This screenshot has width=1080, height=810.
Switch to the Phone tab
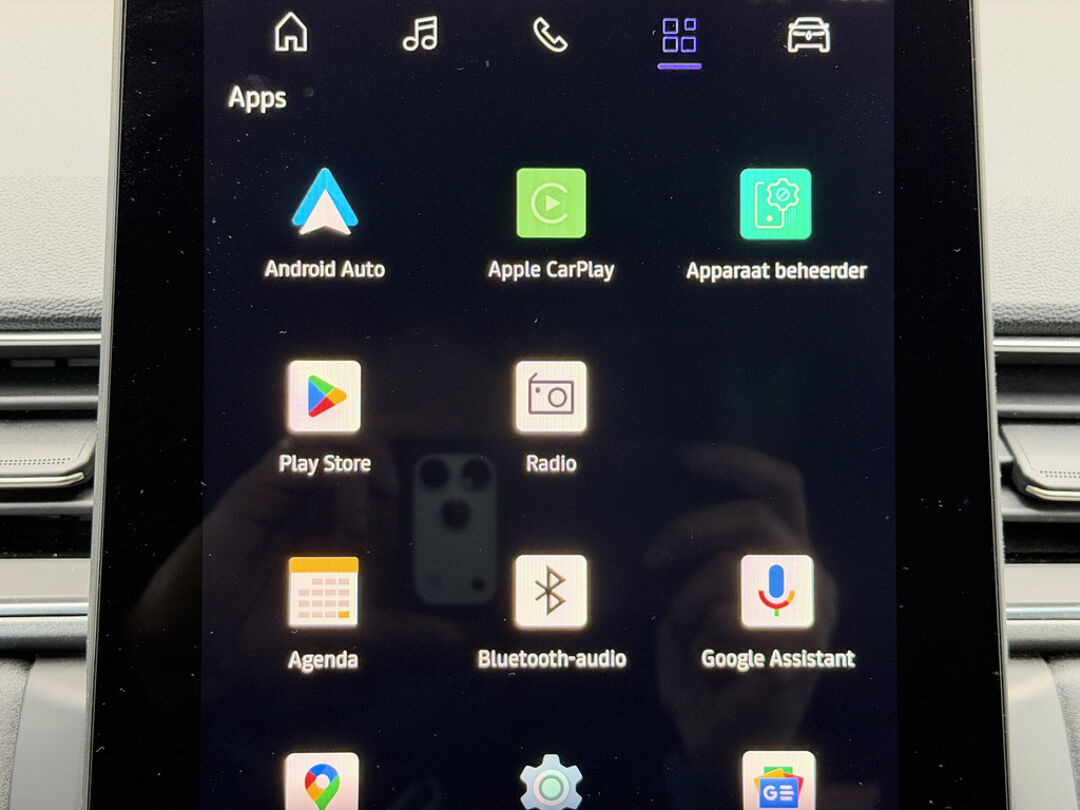click(x=549, y=35)
